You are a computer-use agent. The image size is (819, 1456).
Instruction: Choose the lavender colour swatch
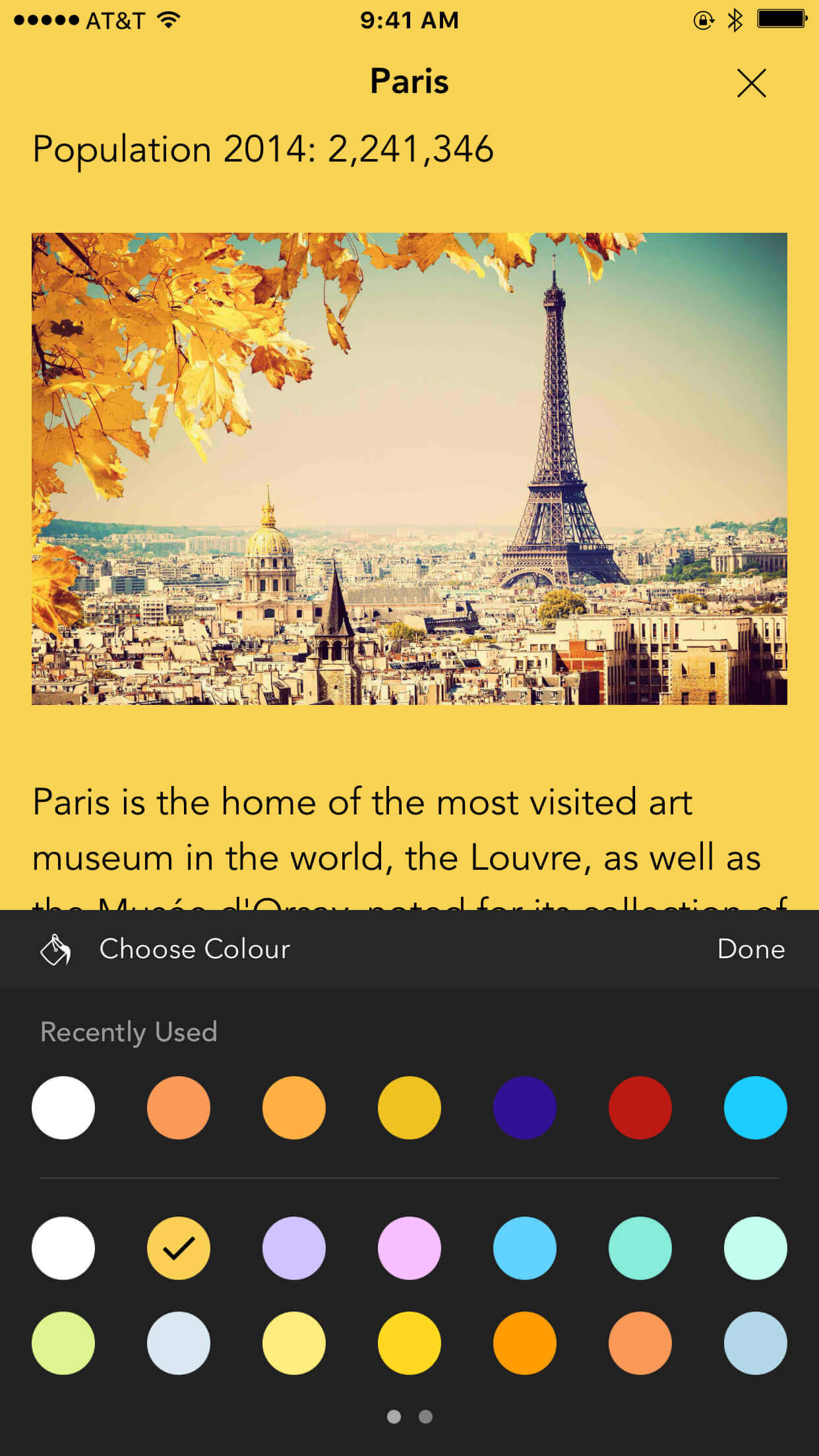coord(293,1248)
